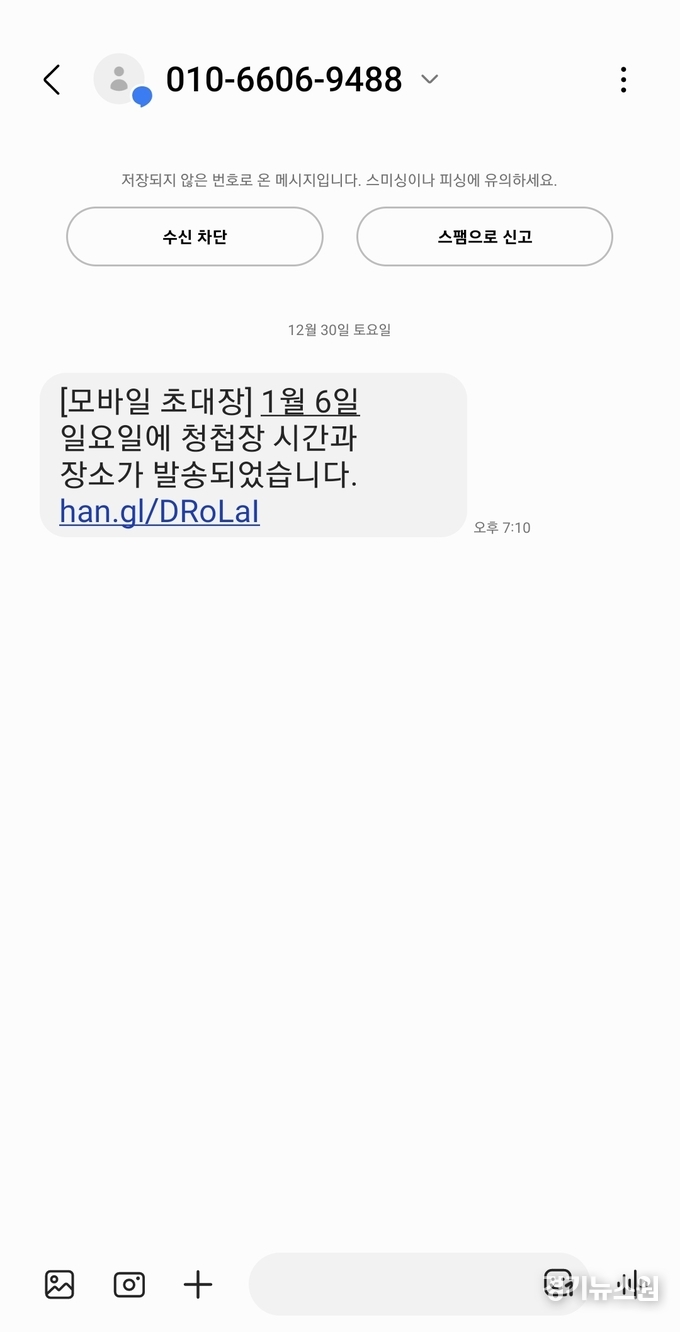680x1332 pixels.
Task: Open the han.gl/DRoLaI link
Action: (x=159, y=511)
